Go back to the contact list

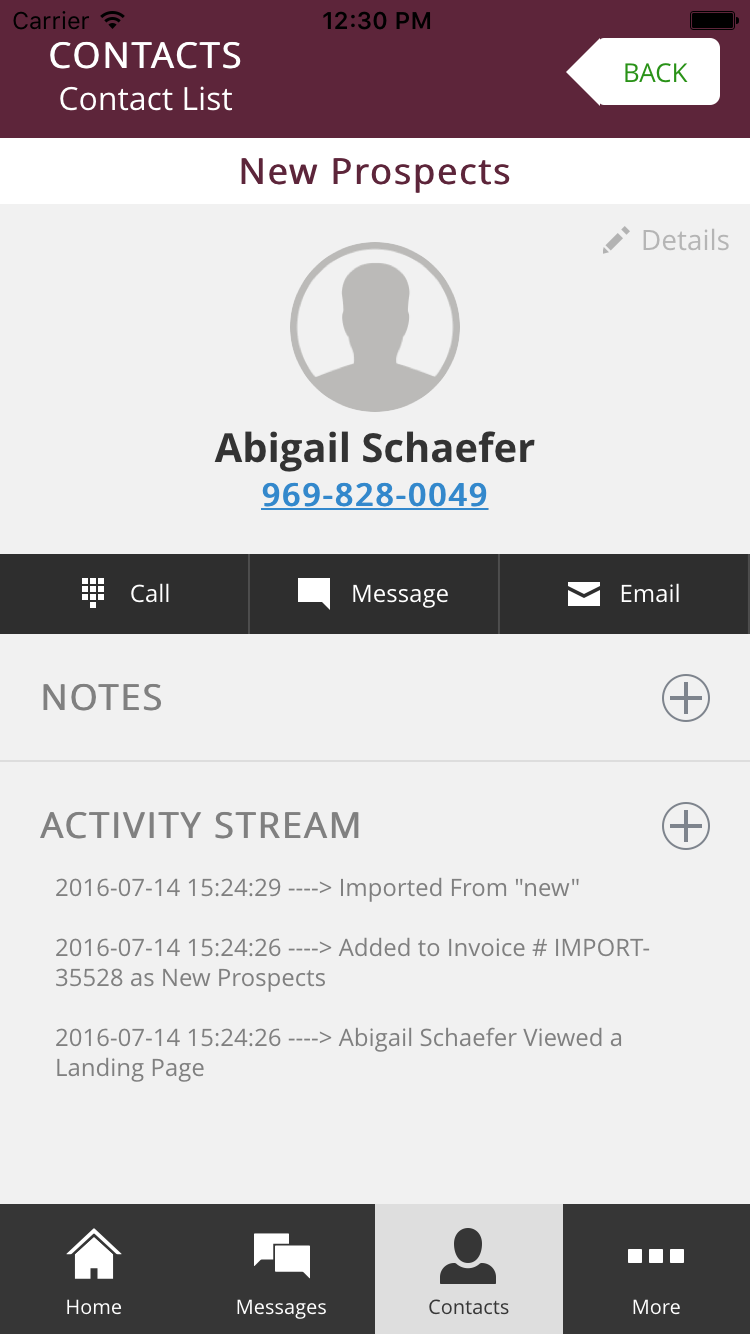pos(647,72)
